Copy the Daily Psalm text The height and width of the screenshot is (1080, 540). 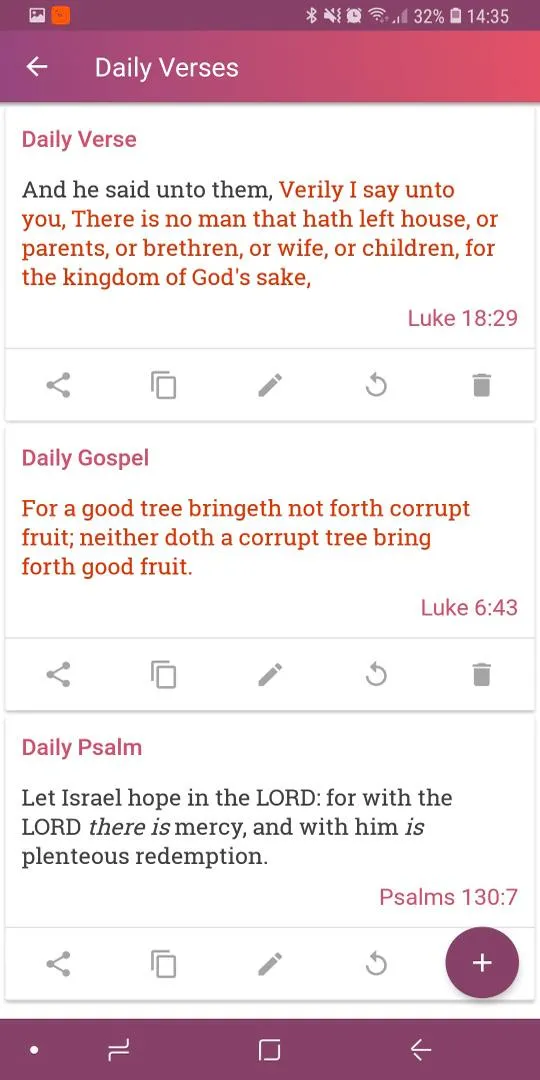[x=164, y=964]
